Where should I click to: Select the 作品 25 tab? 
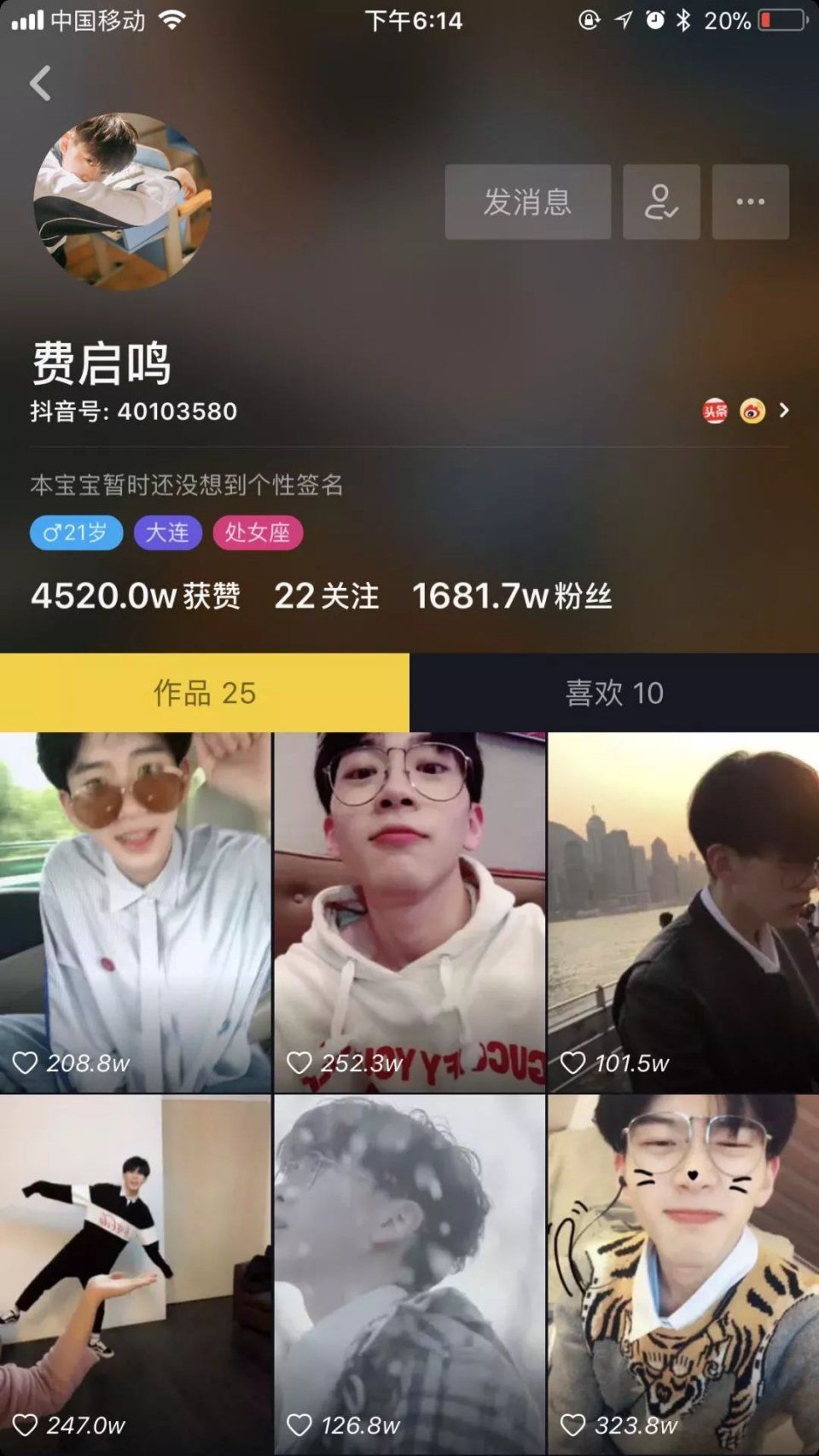tap(205, 692)
